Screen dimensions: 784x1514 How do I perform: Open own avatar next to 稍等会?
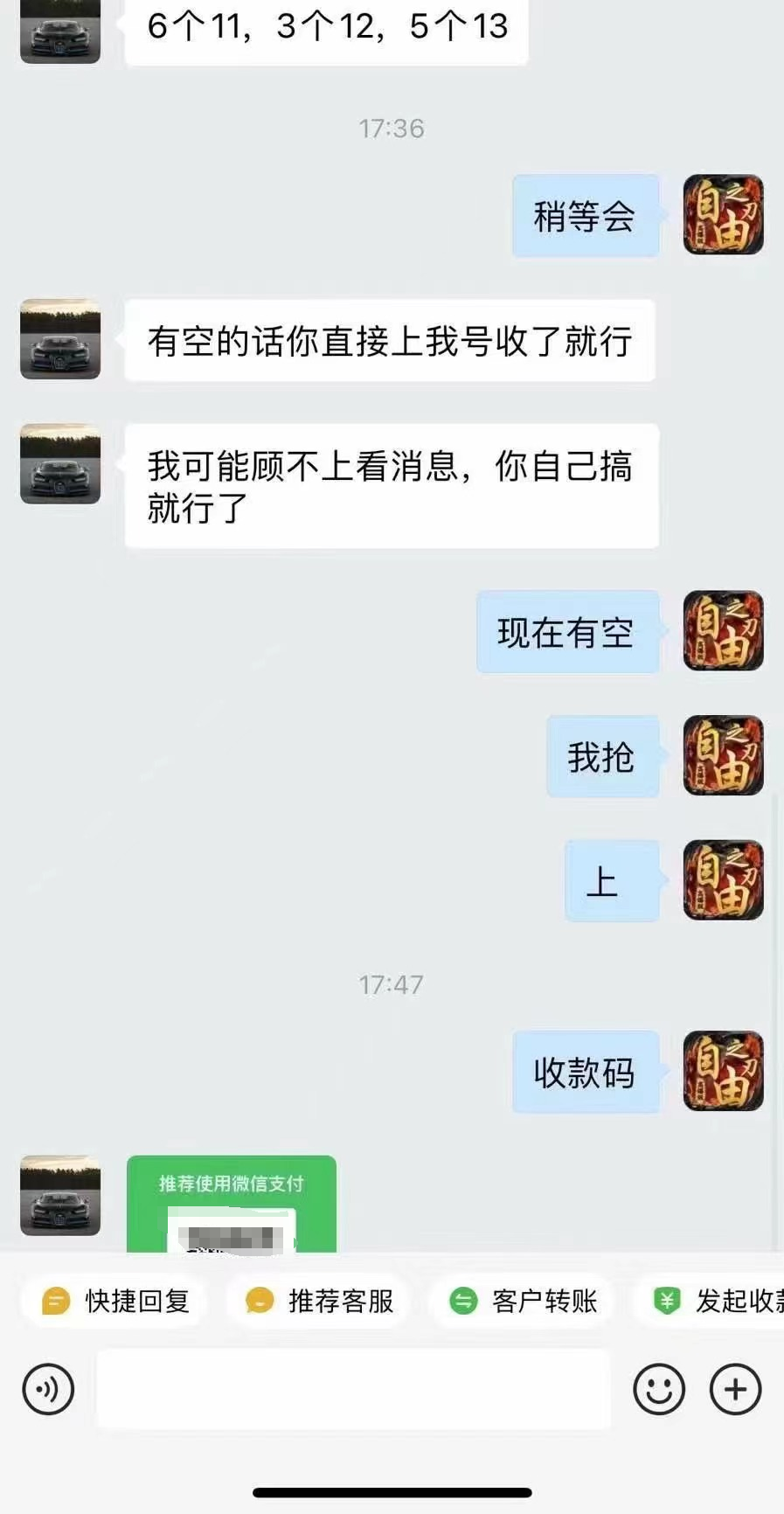(723, 215)
